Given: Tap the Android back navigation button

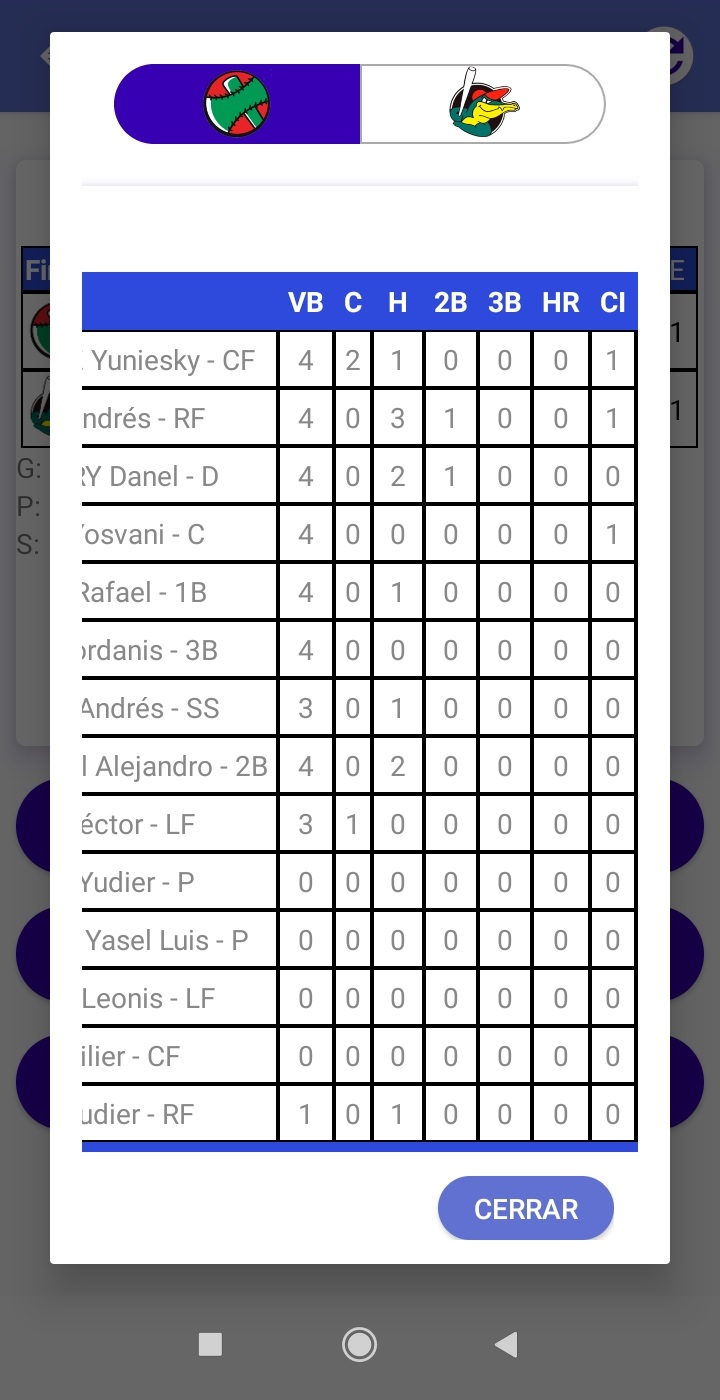Looking at the screenshot, I should click(506, 1344).
